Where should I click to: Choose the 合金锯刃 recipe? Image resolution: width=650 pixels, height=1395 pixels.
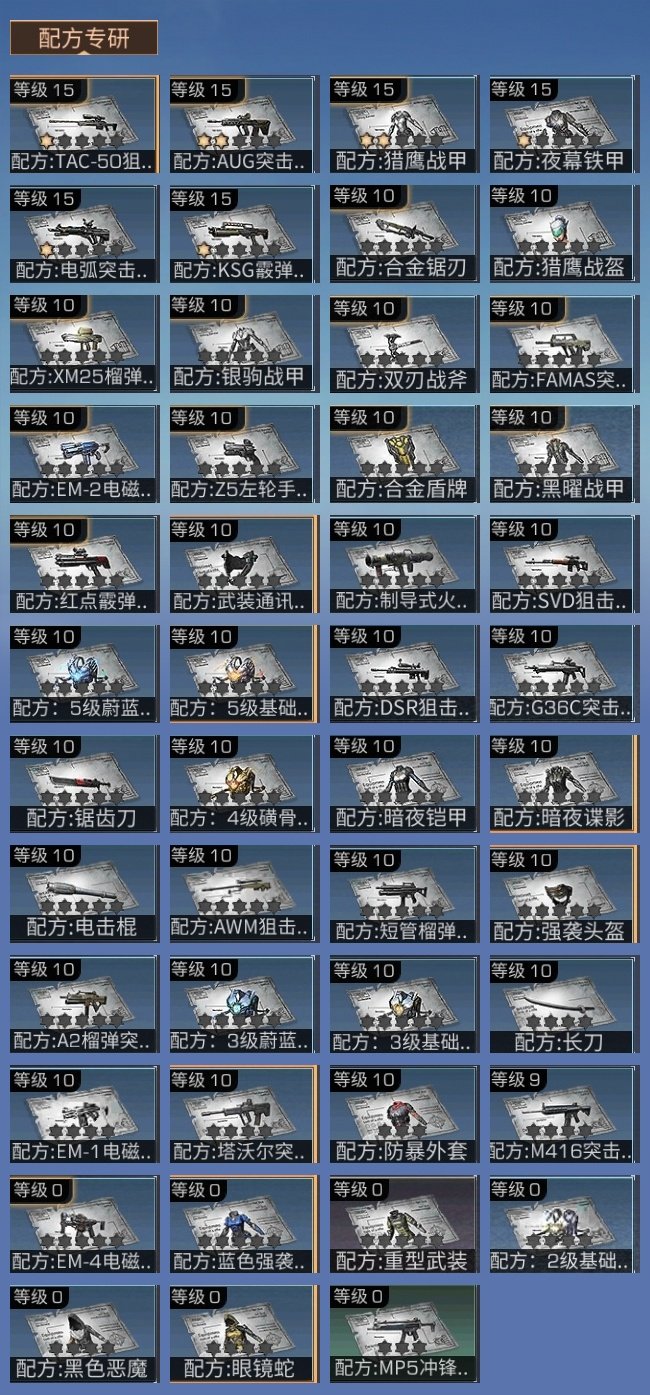pos(403,232)
